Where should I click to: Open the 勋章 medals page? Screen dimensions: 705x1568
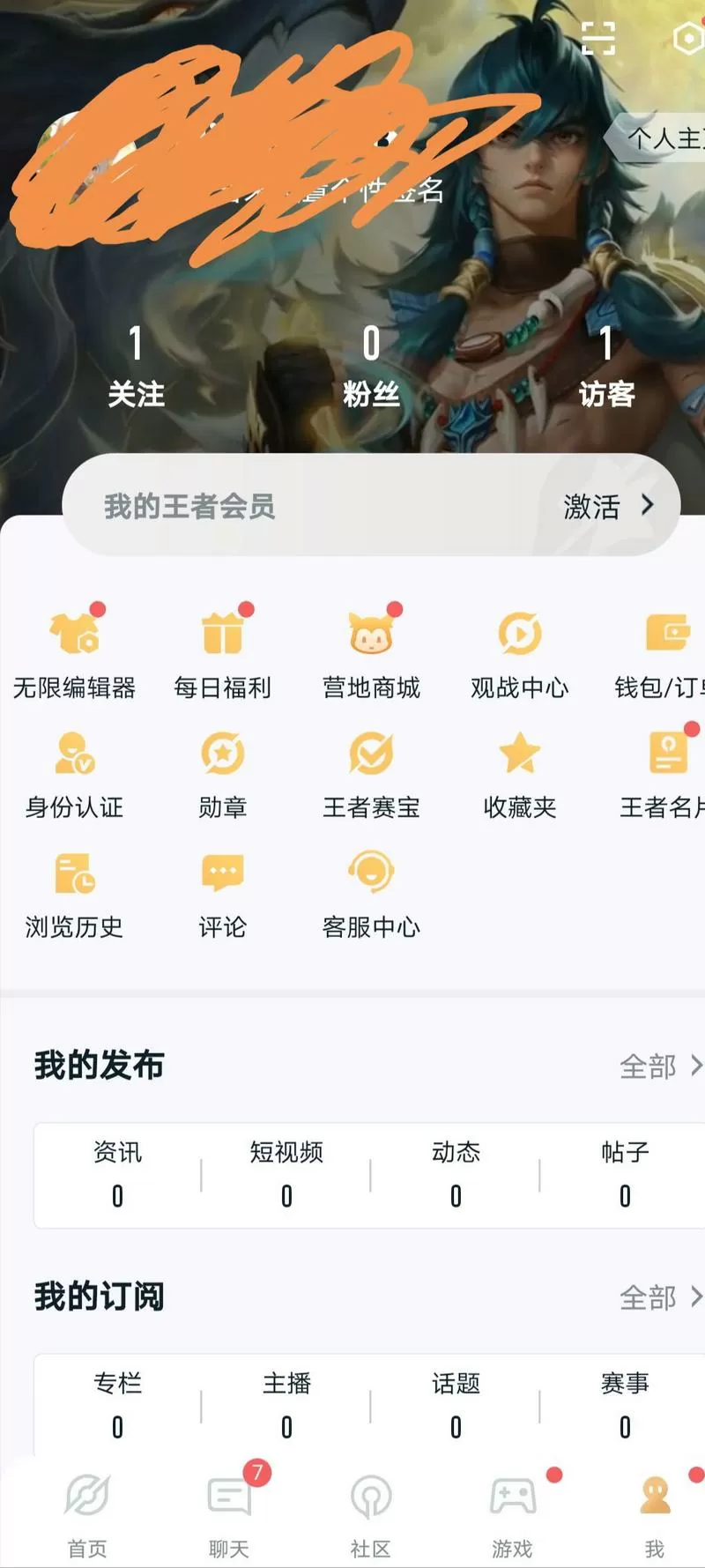tap(222, 771)
